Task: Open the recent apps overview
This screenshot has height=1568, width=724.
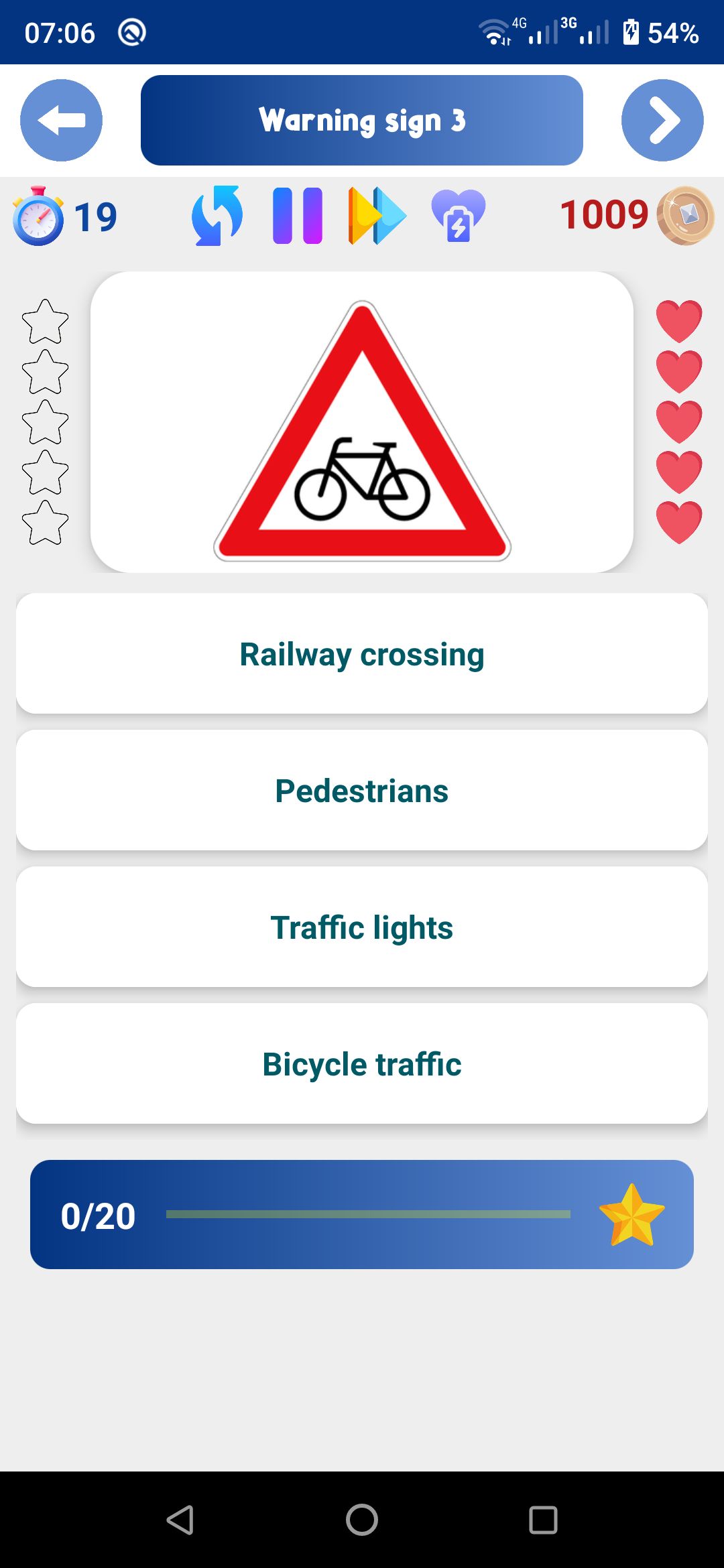Action: coord(543,1520)
